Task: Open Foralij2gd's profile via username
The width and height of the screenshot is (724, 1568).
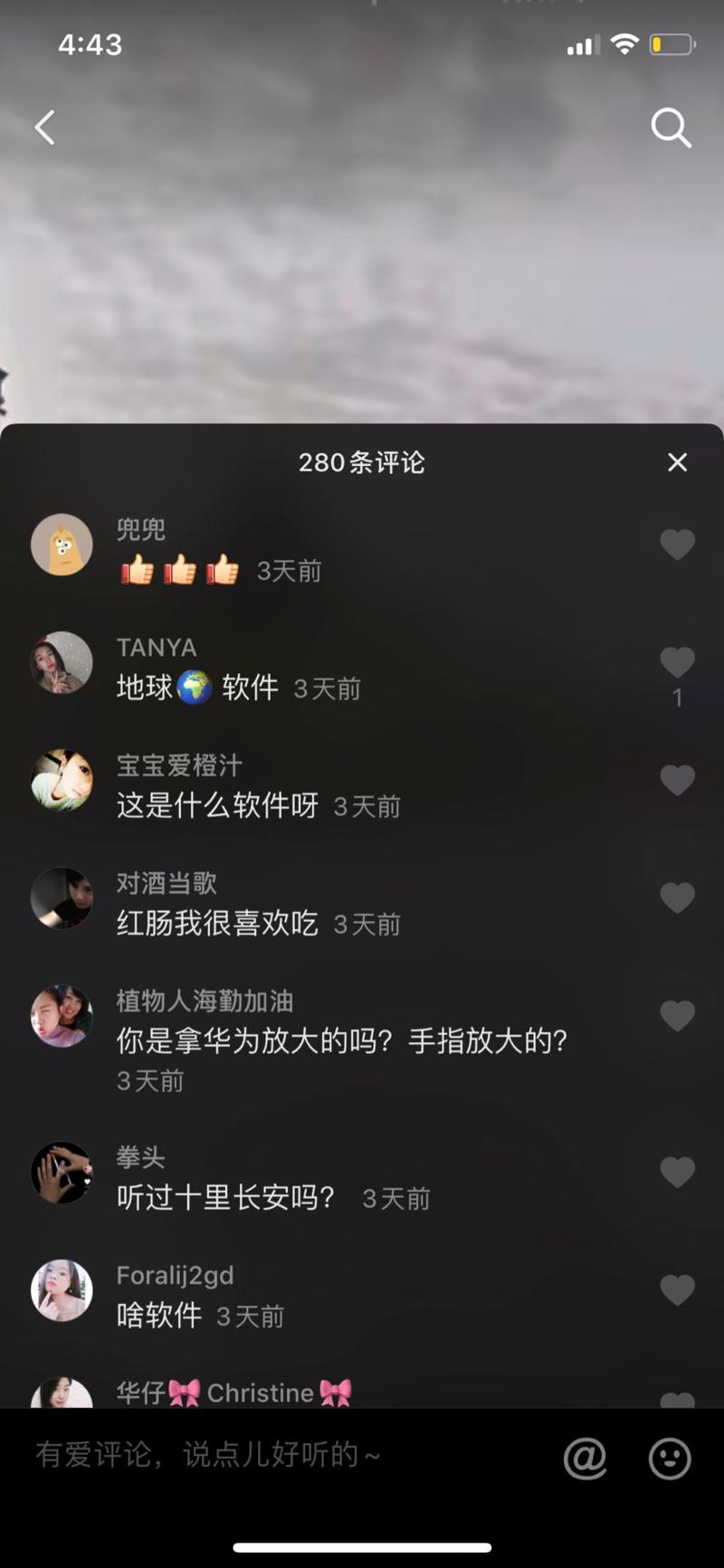Action: click(175, 1275)
